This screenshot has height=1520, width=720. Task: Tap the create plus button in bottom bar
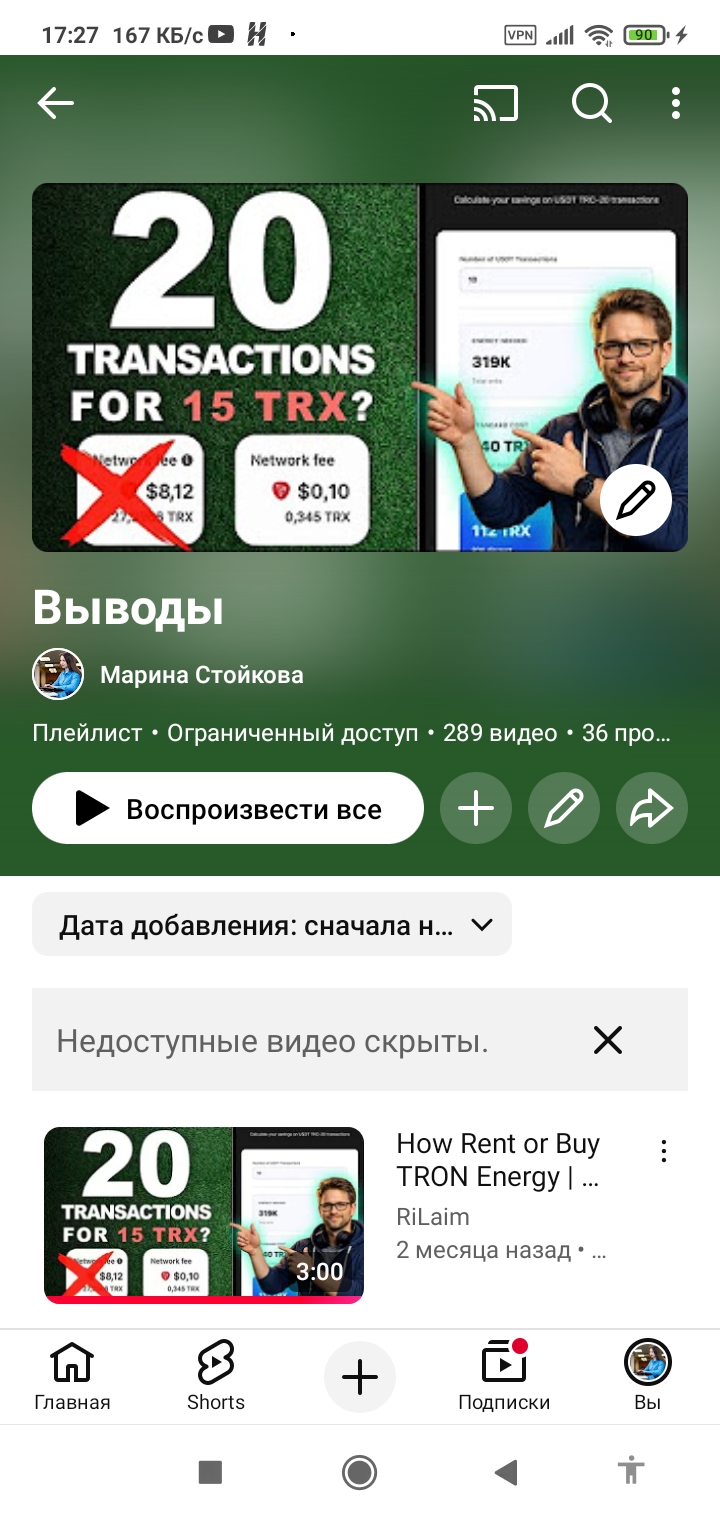point(360,1377)
